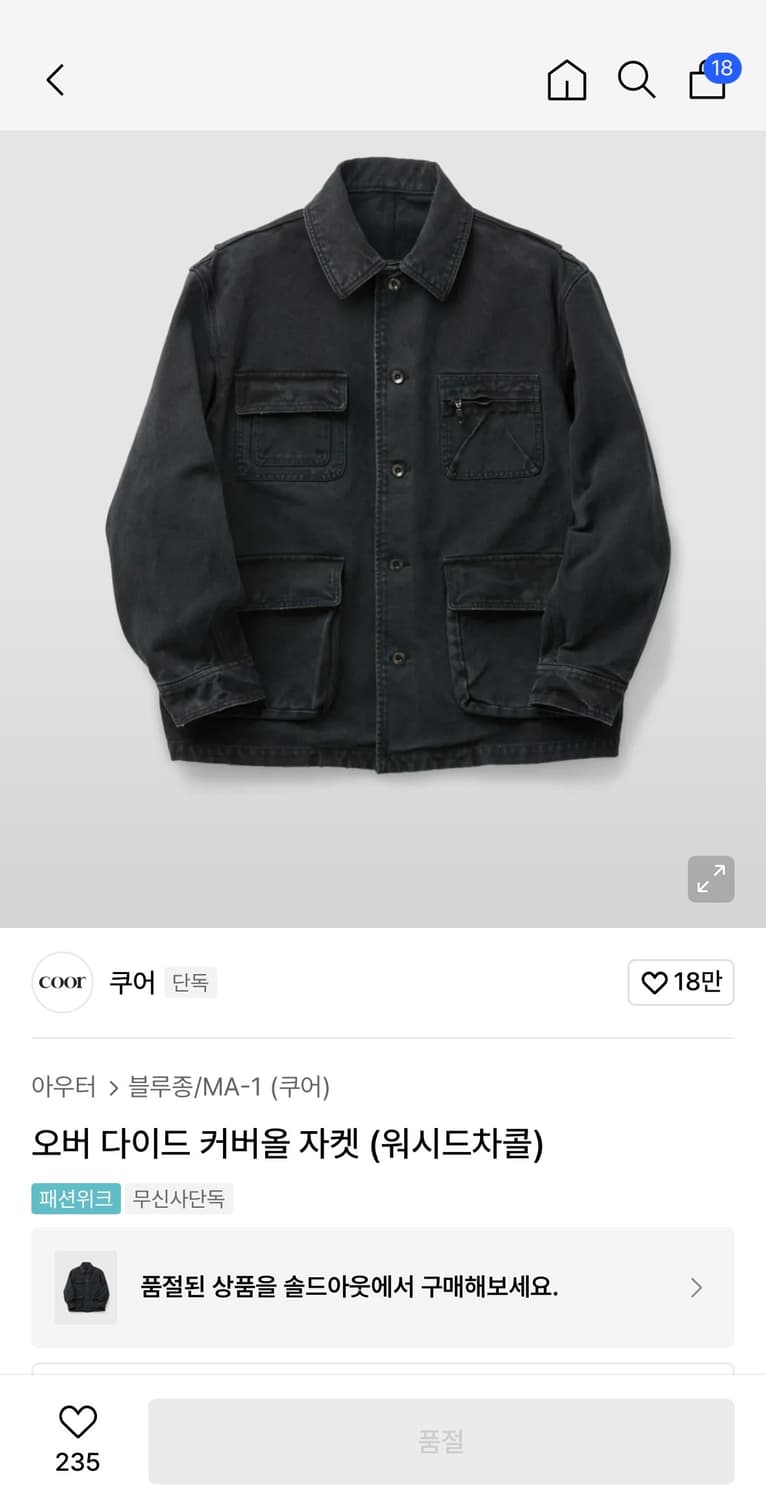This screenshot has width=766, height=1500.
Task: Click the 무신사단독 label badge
Action: [x=179, y=1198]
